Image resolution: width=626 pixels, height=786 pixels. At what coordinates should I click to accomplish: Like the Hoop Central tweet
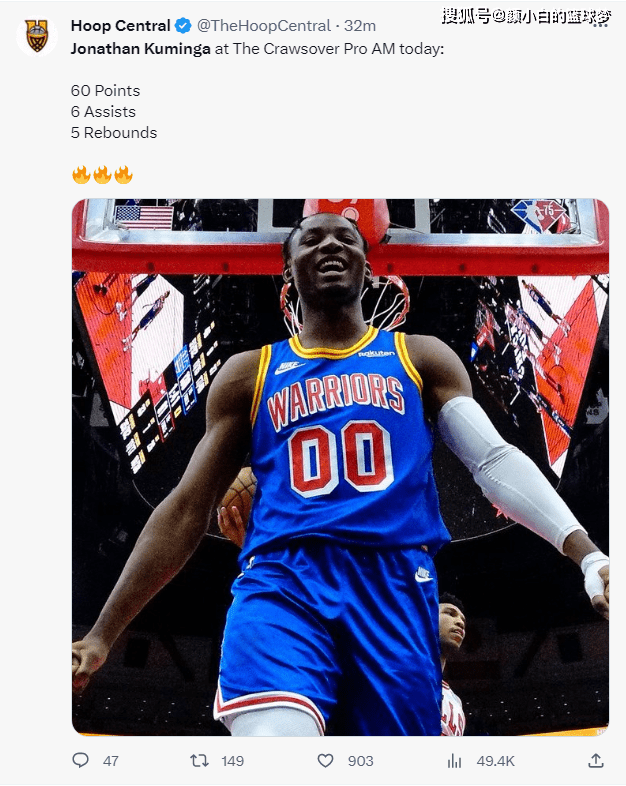[x=326, y=761]
